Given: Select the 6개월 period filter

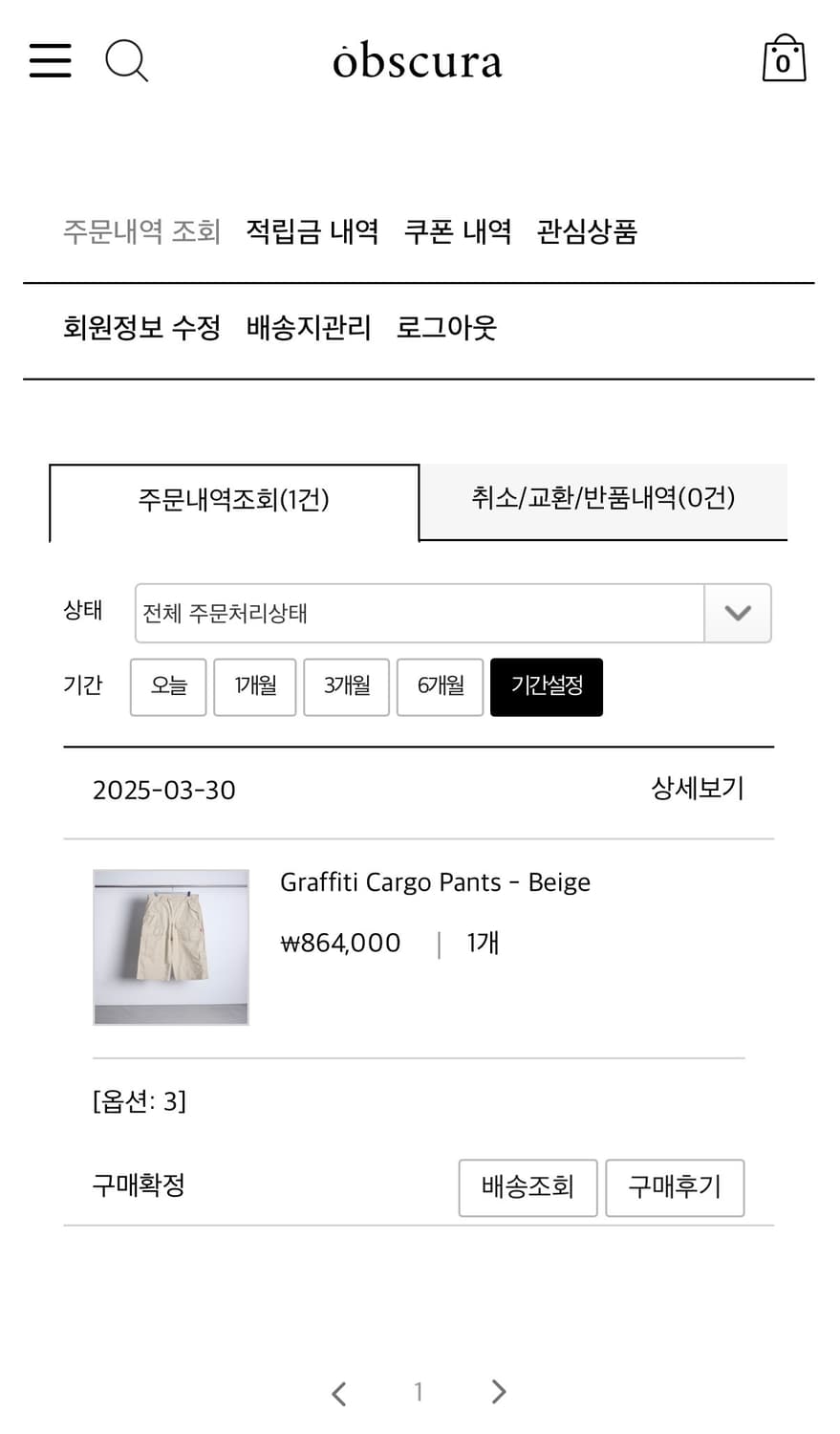Looking at the screenshot, I should point(440,686).
